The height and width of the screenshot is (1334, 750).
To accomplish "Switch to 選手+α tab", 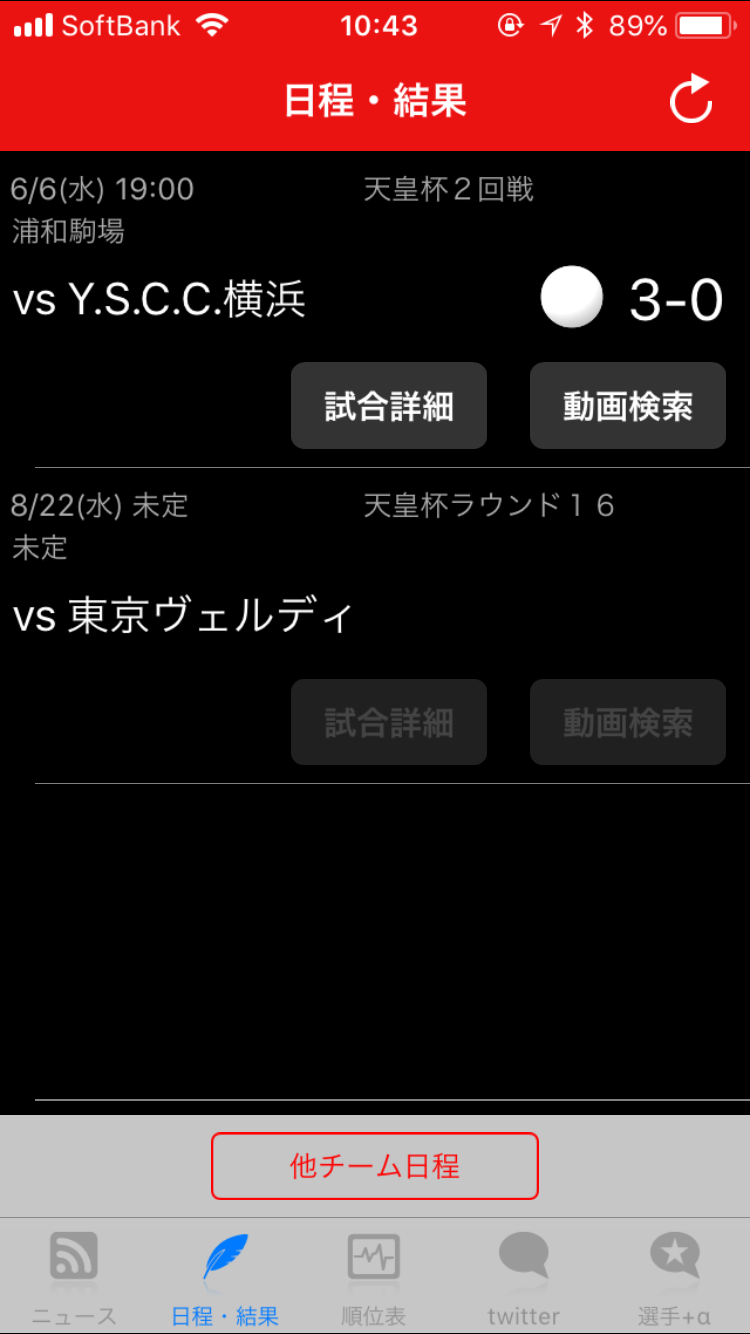I will pyautogui.click(x=674, y=1276).
